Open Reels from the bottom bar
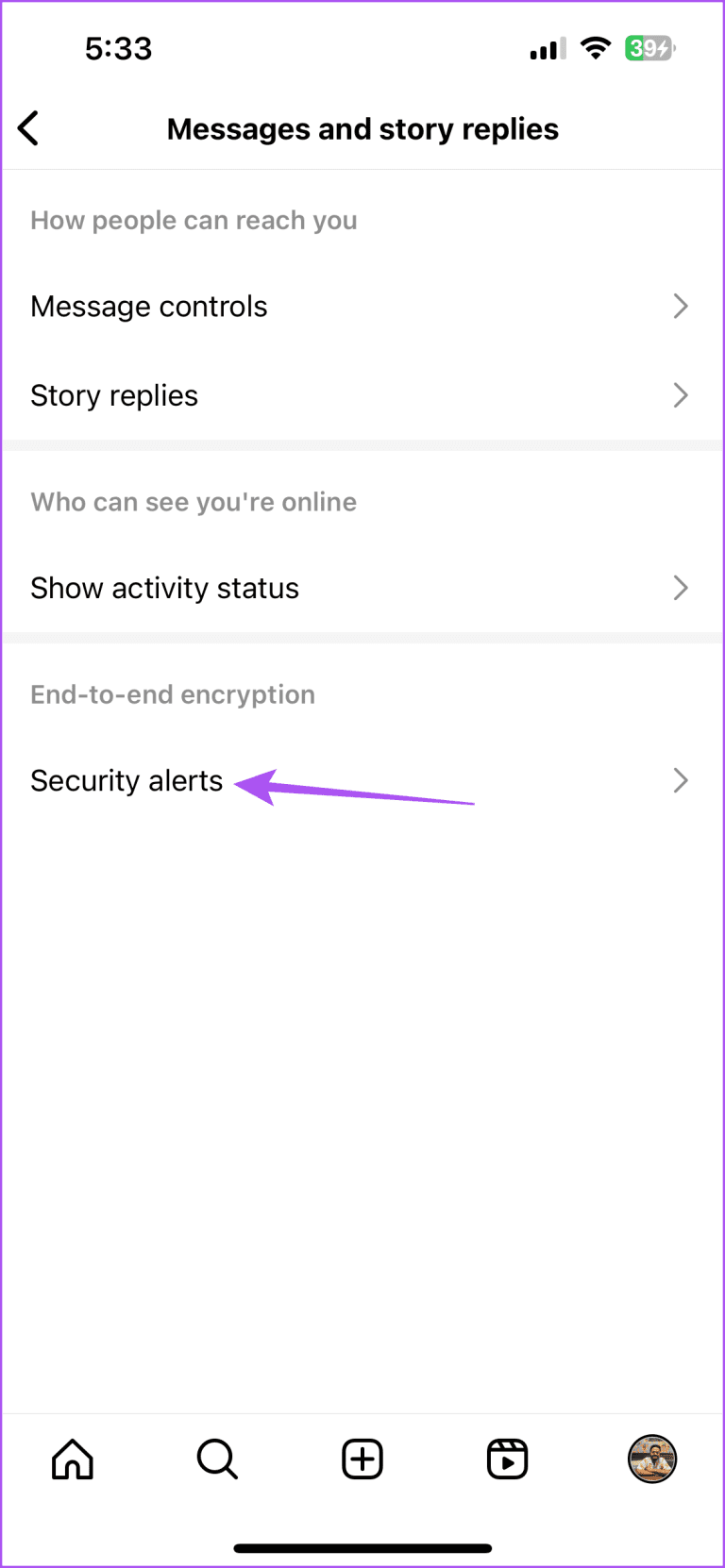The width and height of the screenshot is (725, 1568). coord(507,1460)
